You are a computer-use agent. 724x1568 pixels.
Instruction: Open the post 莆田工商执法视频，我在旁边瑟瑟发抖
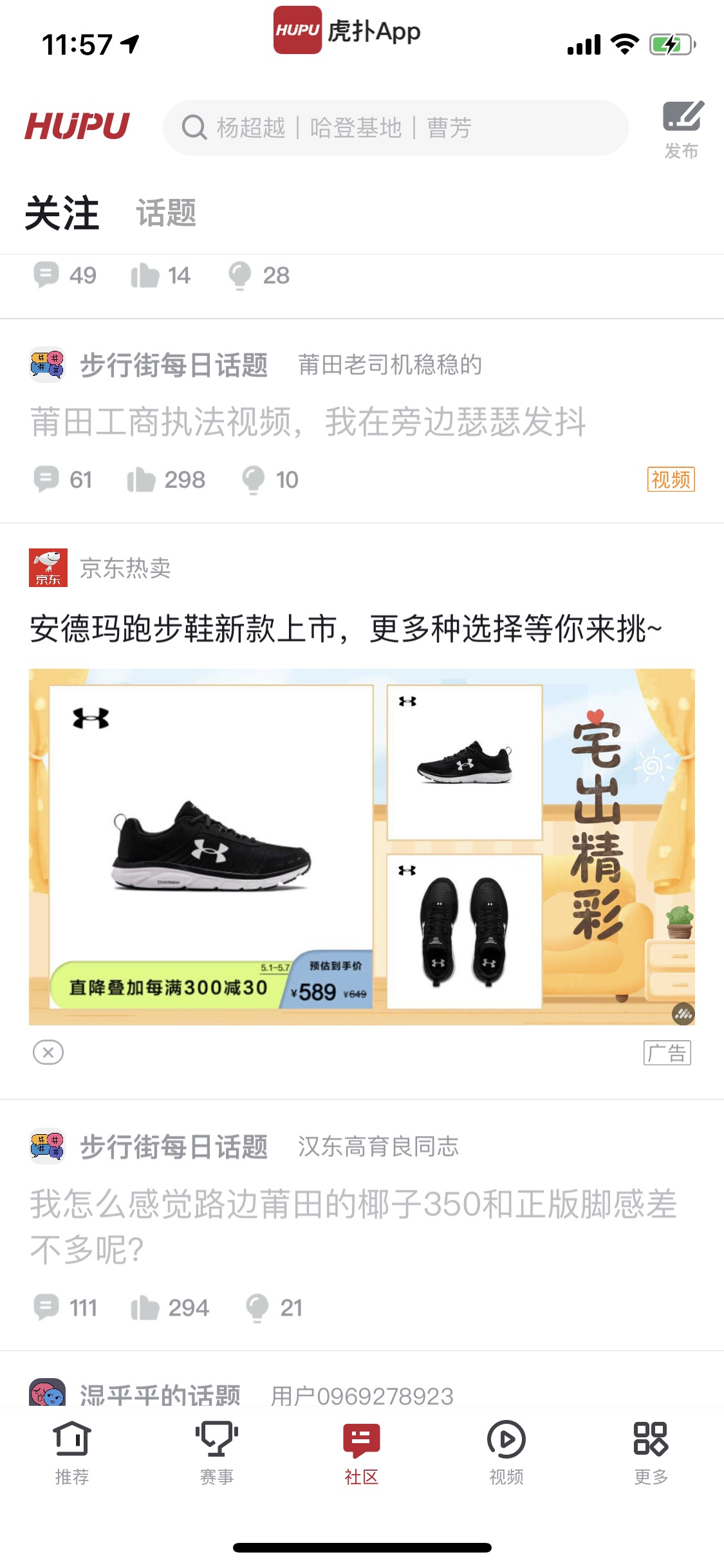point(308,422)
